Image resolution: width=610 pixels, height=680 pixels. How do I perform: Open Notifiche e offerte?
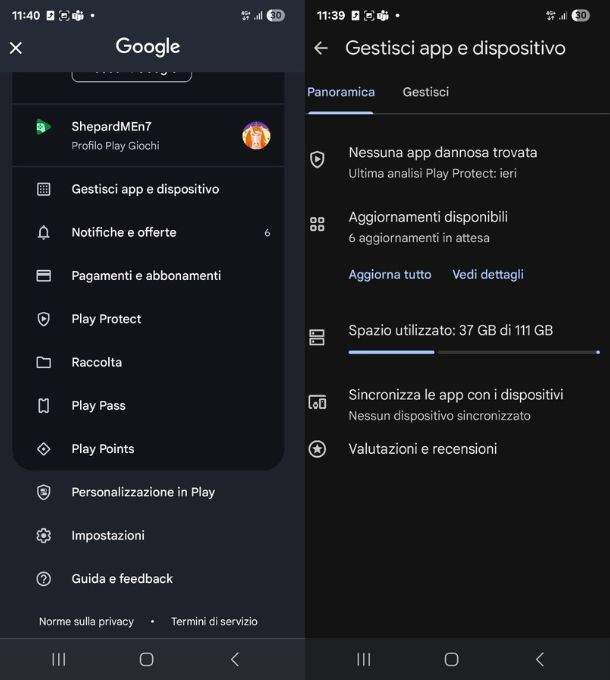click(124, 232)
